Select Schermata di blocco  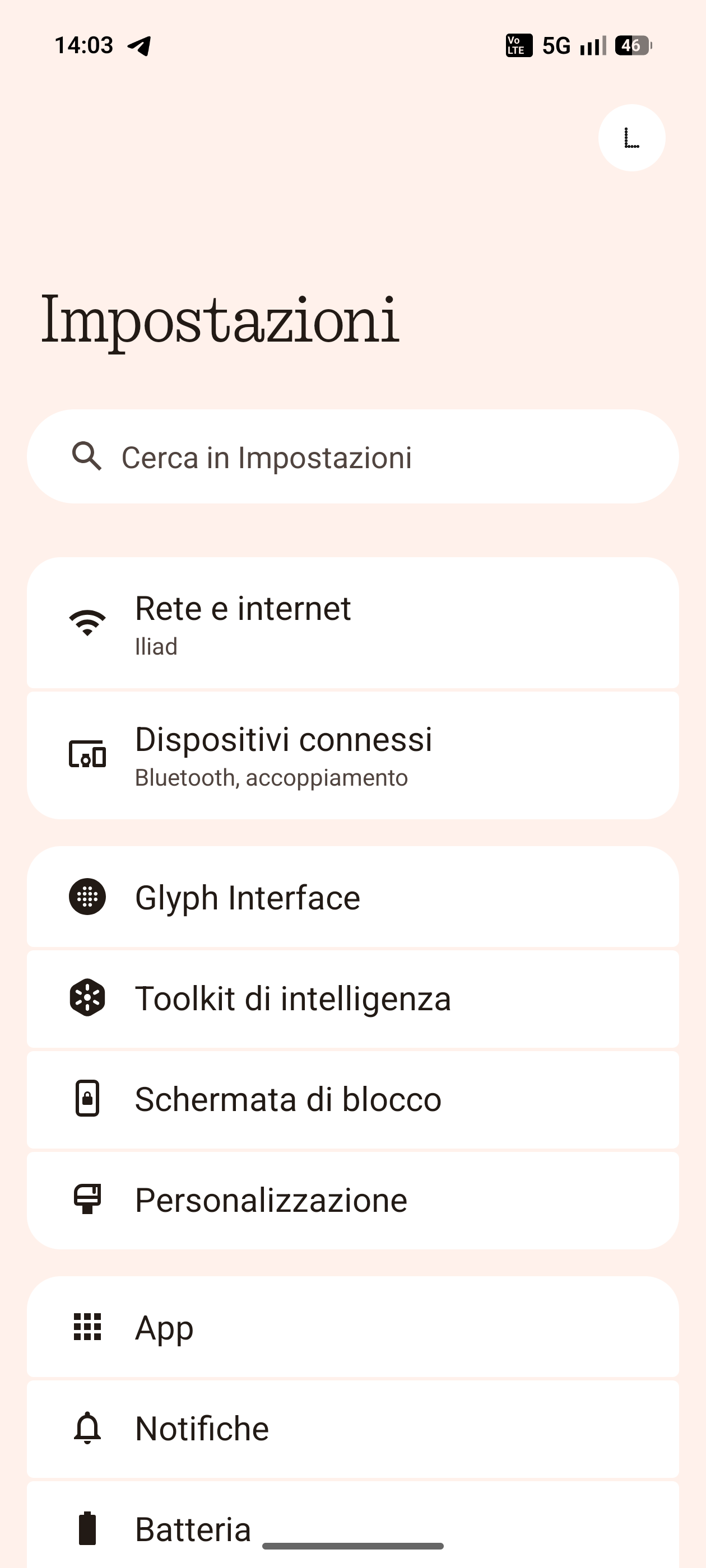[352, 1099]
